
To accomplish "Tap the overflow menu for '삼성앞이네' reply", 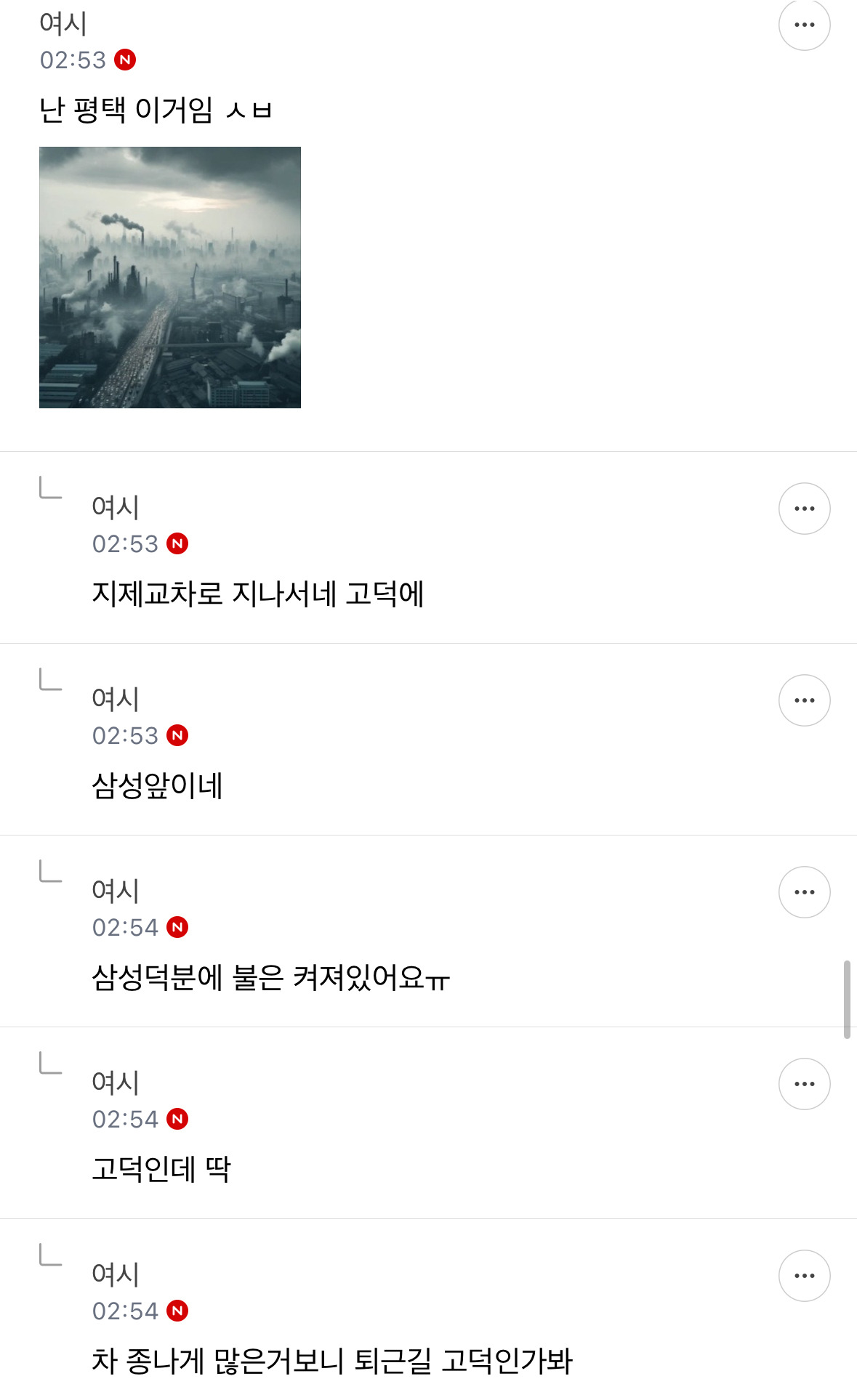I will click(804, 700).
